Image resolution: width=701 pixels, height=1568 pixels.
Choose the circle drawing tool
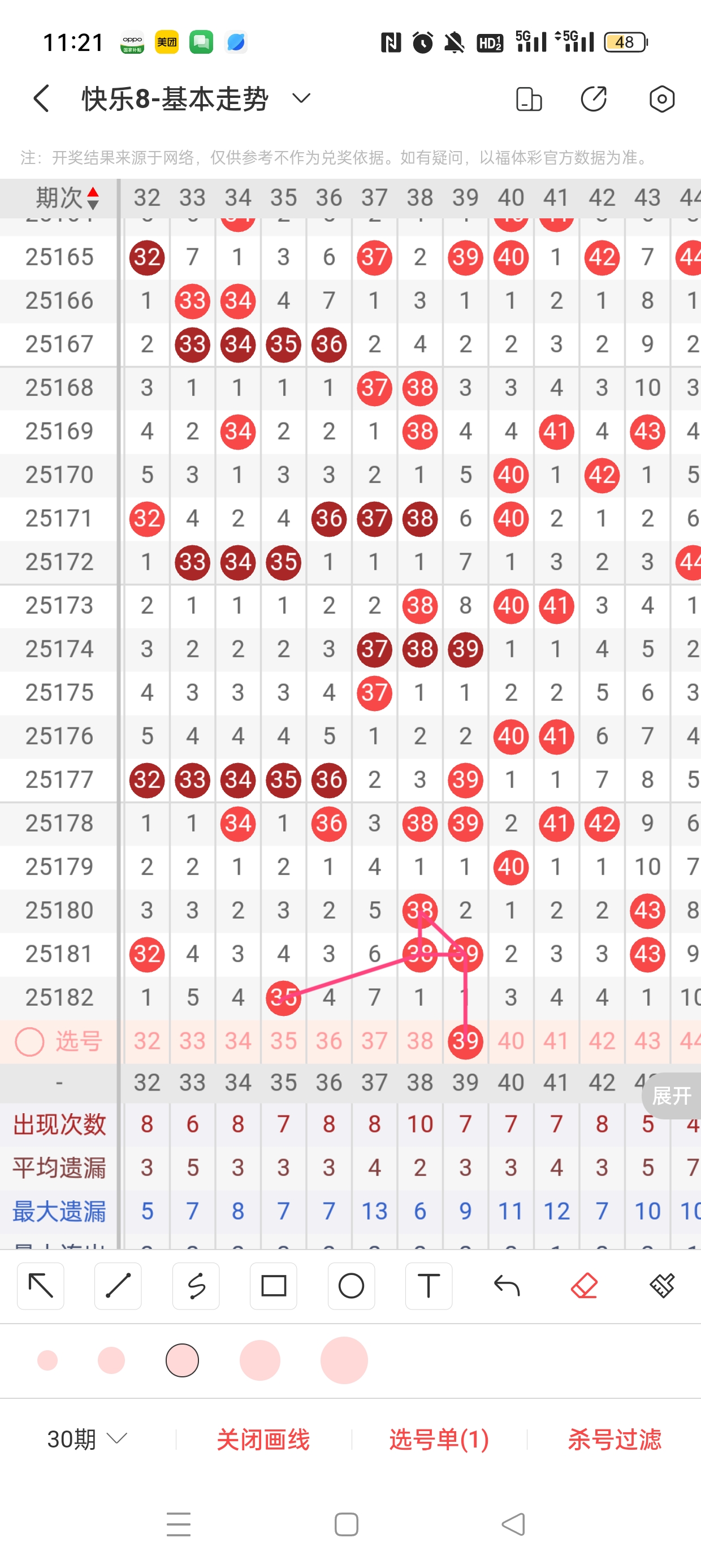tap(351, 1286)
